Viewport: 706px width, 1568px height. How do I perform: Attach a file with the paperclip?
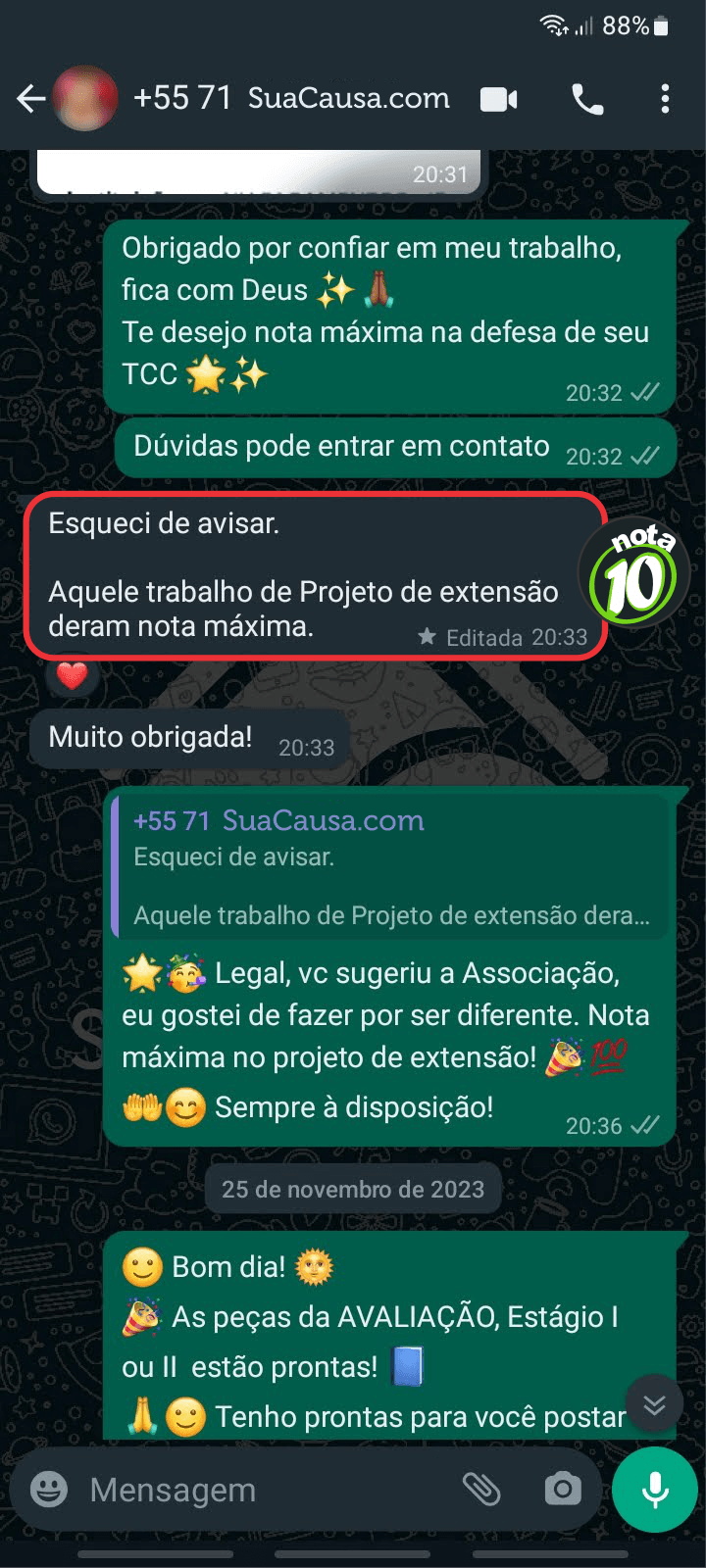pos(482,1489)
